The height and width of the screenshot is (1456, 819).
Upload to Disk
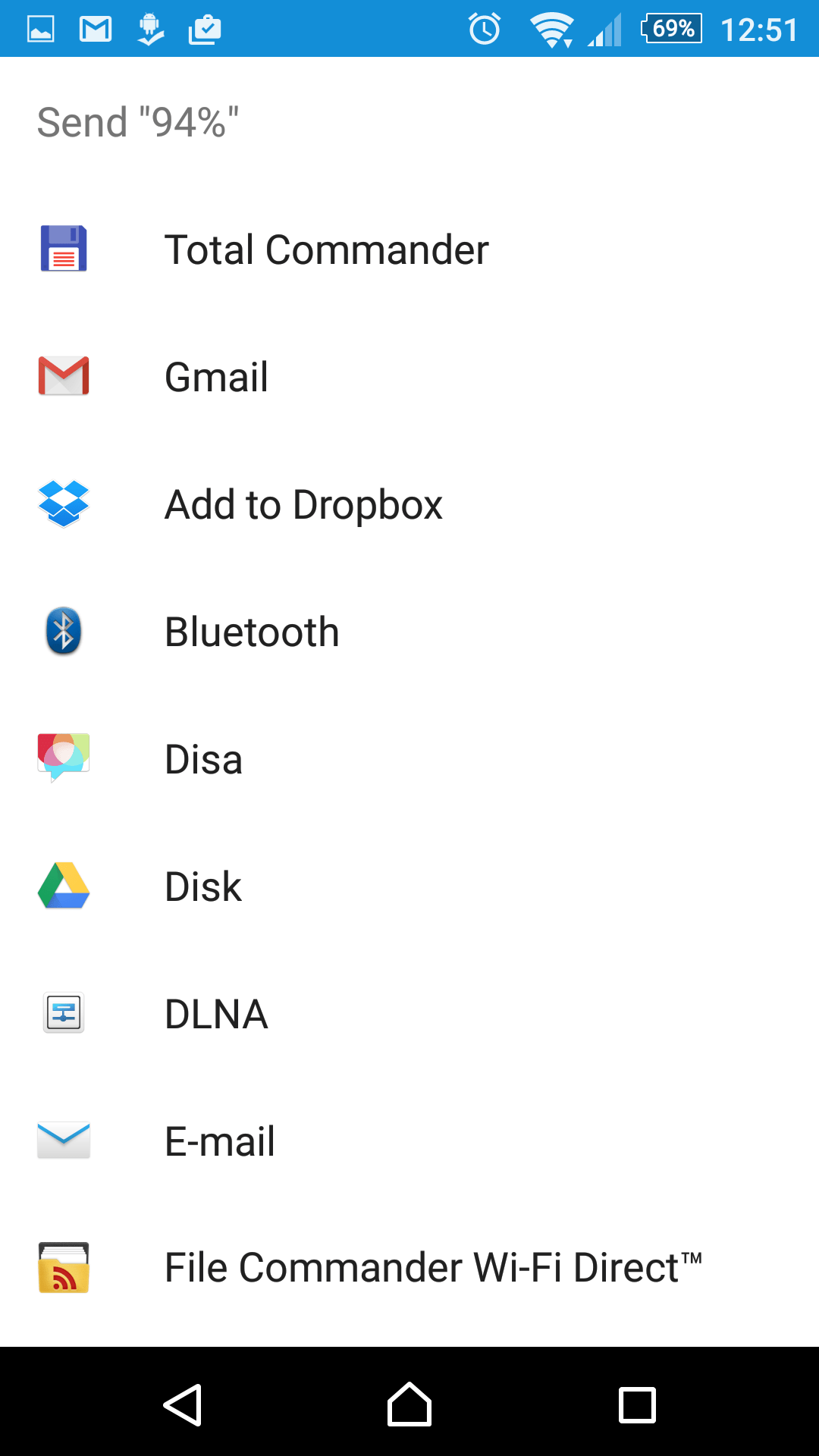pyautogui.click(x=409, y=886)
